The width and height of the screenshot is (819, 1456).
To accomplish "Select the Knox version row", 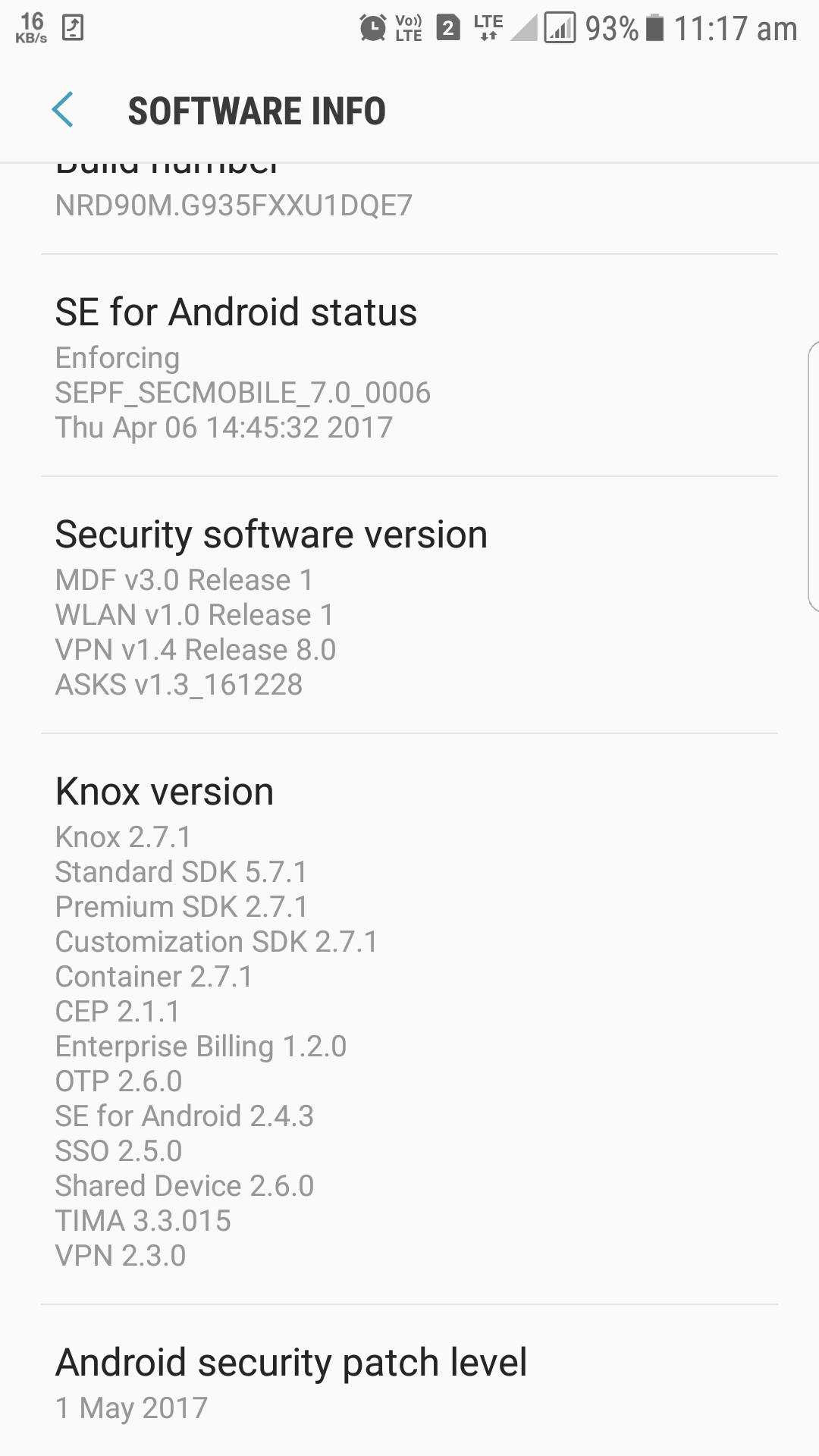I will point(409,1019).
